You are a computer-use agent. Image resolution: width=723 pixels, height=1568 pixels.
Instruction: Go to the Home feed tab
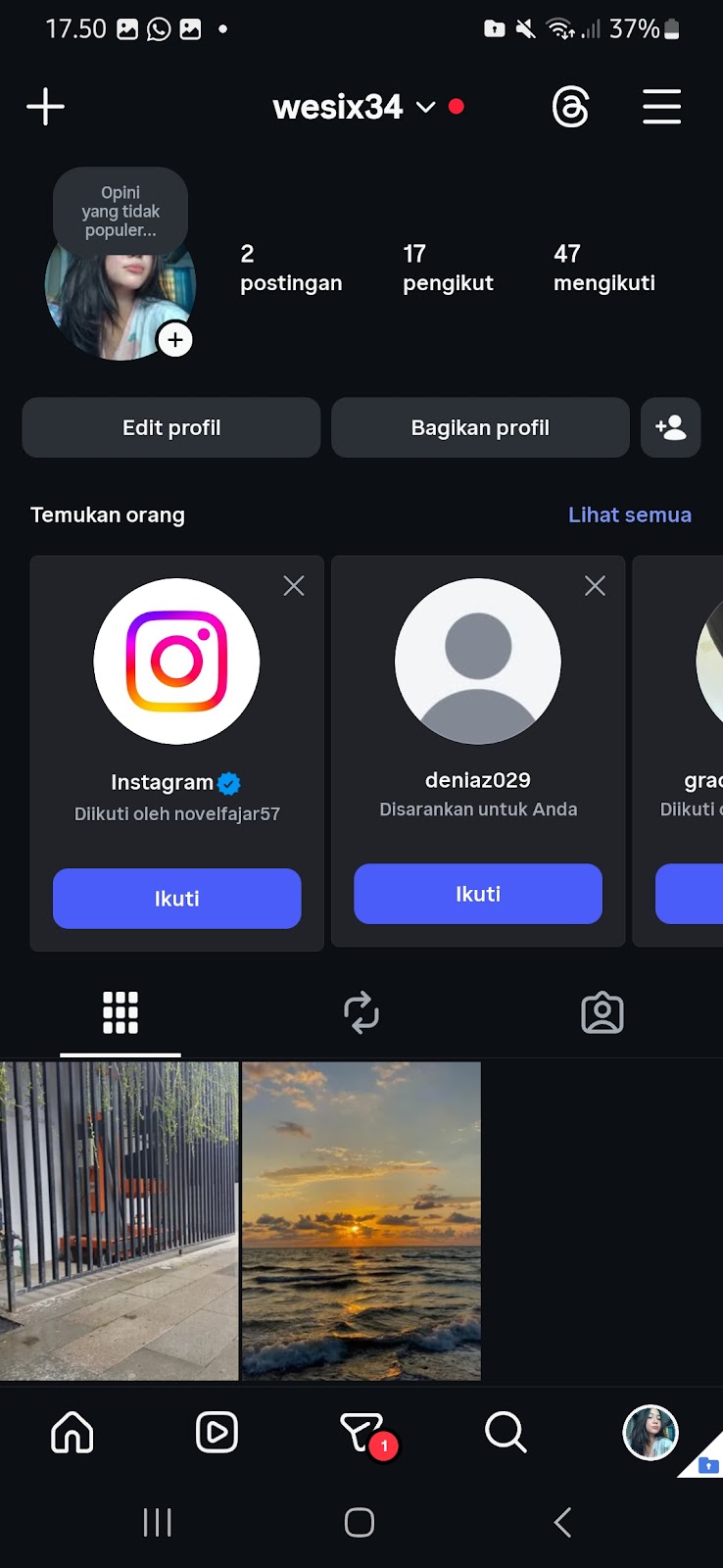coord(72,1433)
